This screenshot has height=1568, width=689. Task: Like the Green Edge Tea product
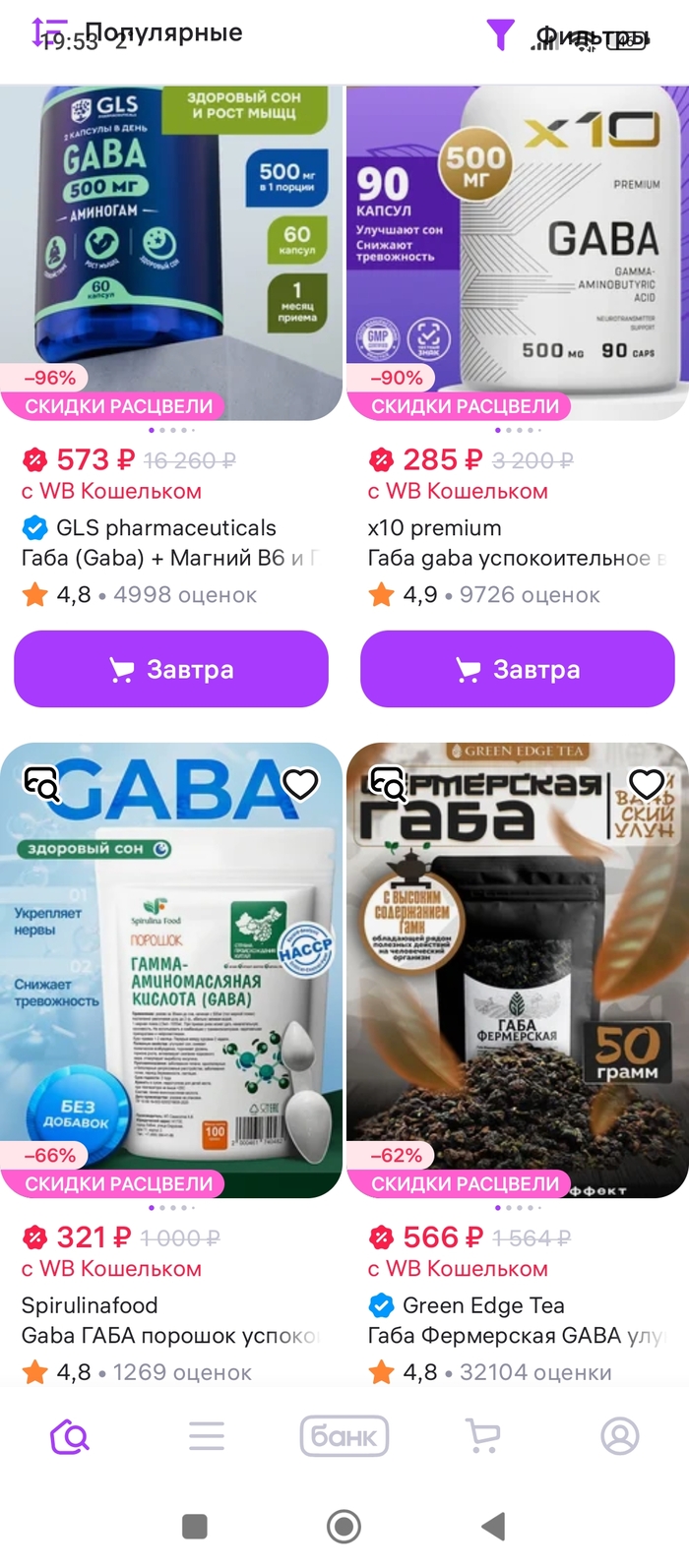point(647,784)
